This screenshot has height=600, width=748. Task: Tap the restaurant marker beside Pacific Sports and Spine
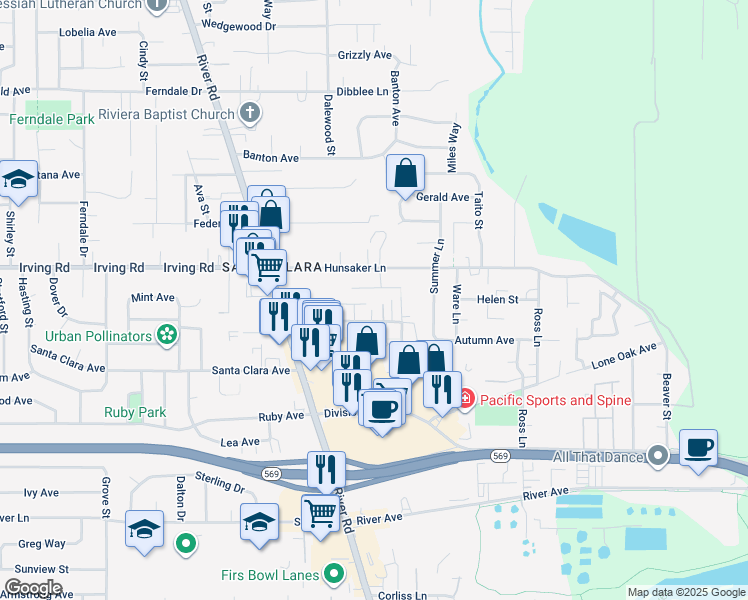coord(442,389)
